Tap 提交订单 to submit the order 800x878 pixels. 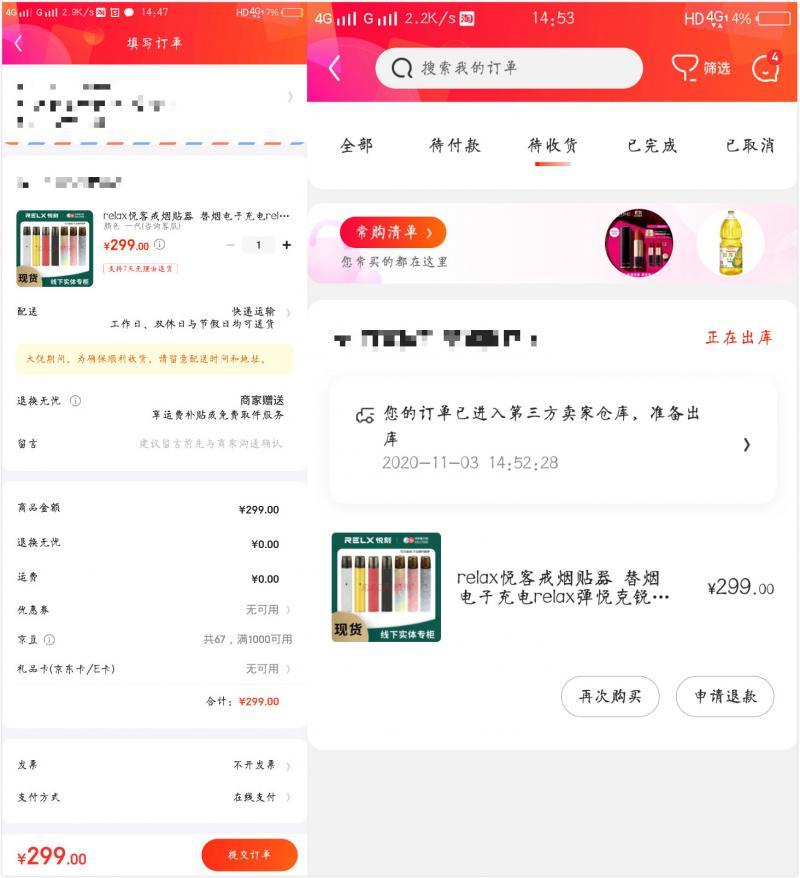coord(249,854)
